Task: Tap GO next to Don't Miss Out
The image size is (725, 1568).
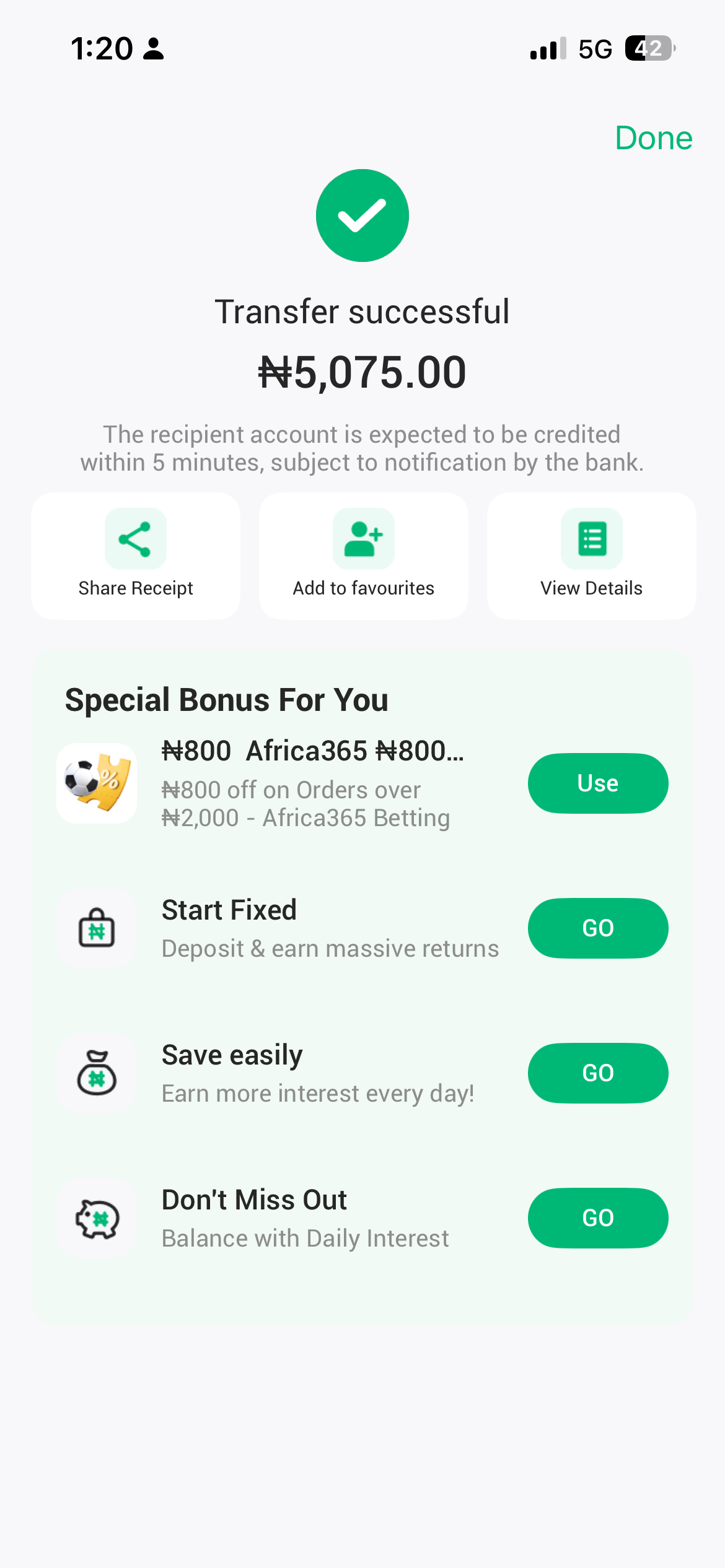Action: coord(597,1217)
